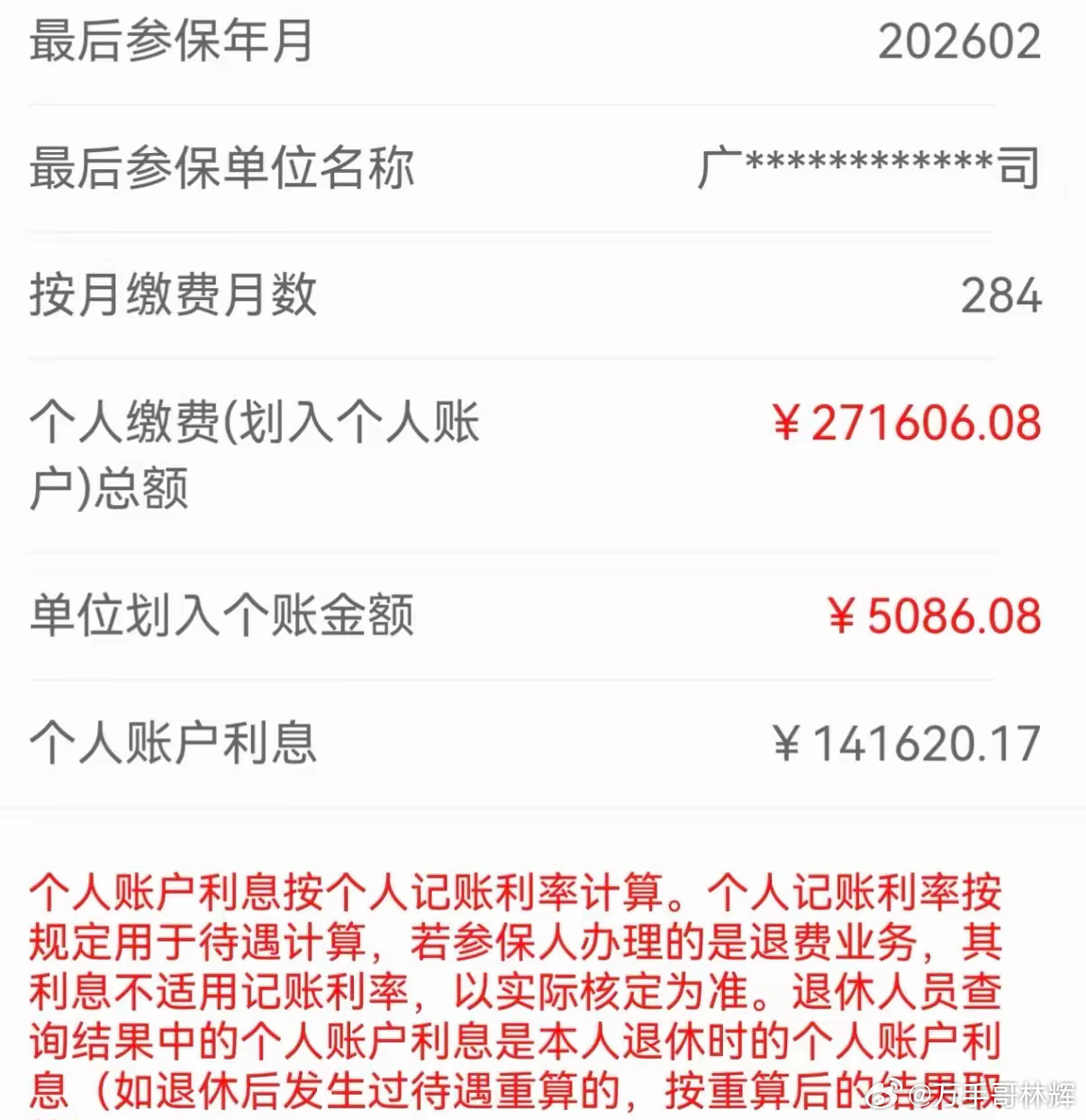
Task: Click the label 最后参保年月
Action: point(169,43)
